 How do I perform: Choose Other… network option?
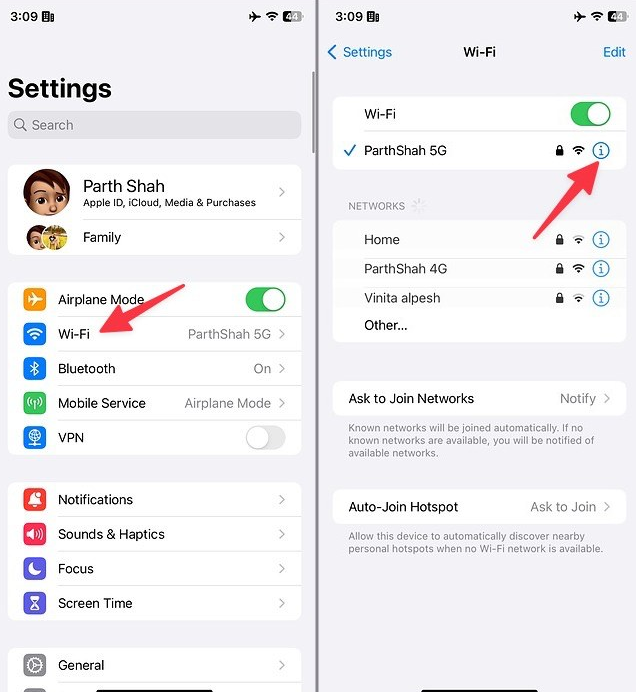tap(386, 325)
